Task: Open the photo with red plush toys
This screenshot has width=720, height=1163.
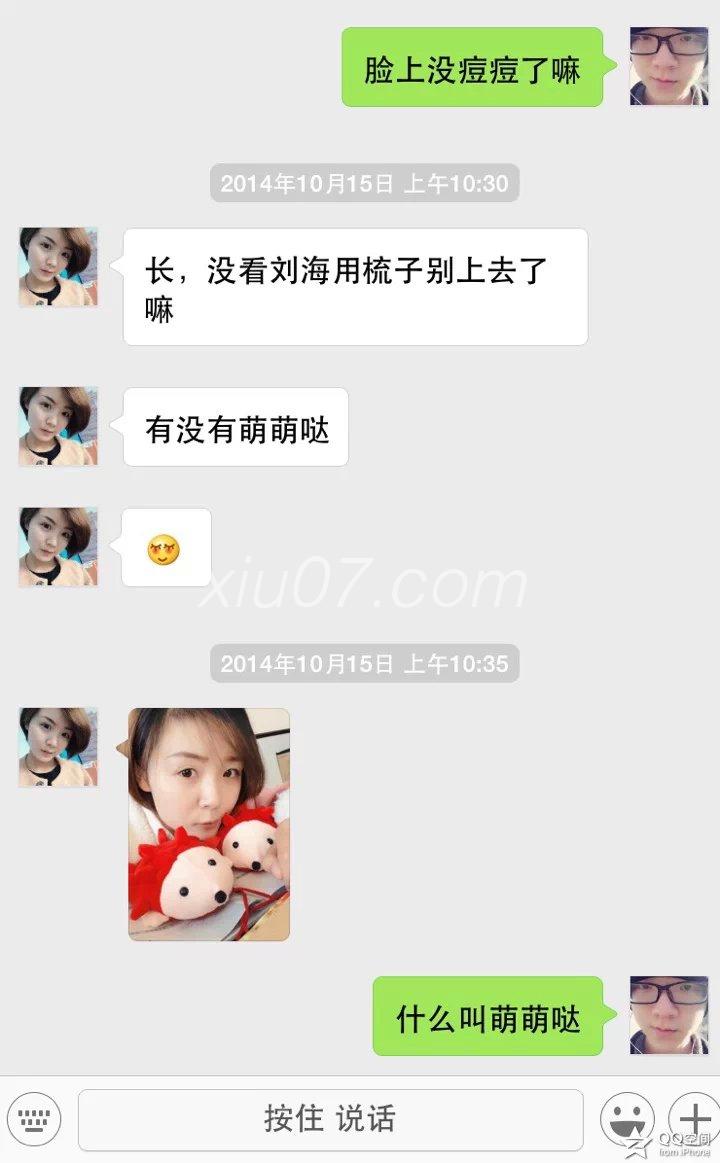Action: (x=209, y=824)
